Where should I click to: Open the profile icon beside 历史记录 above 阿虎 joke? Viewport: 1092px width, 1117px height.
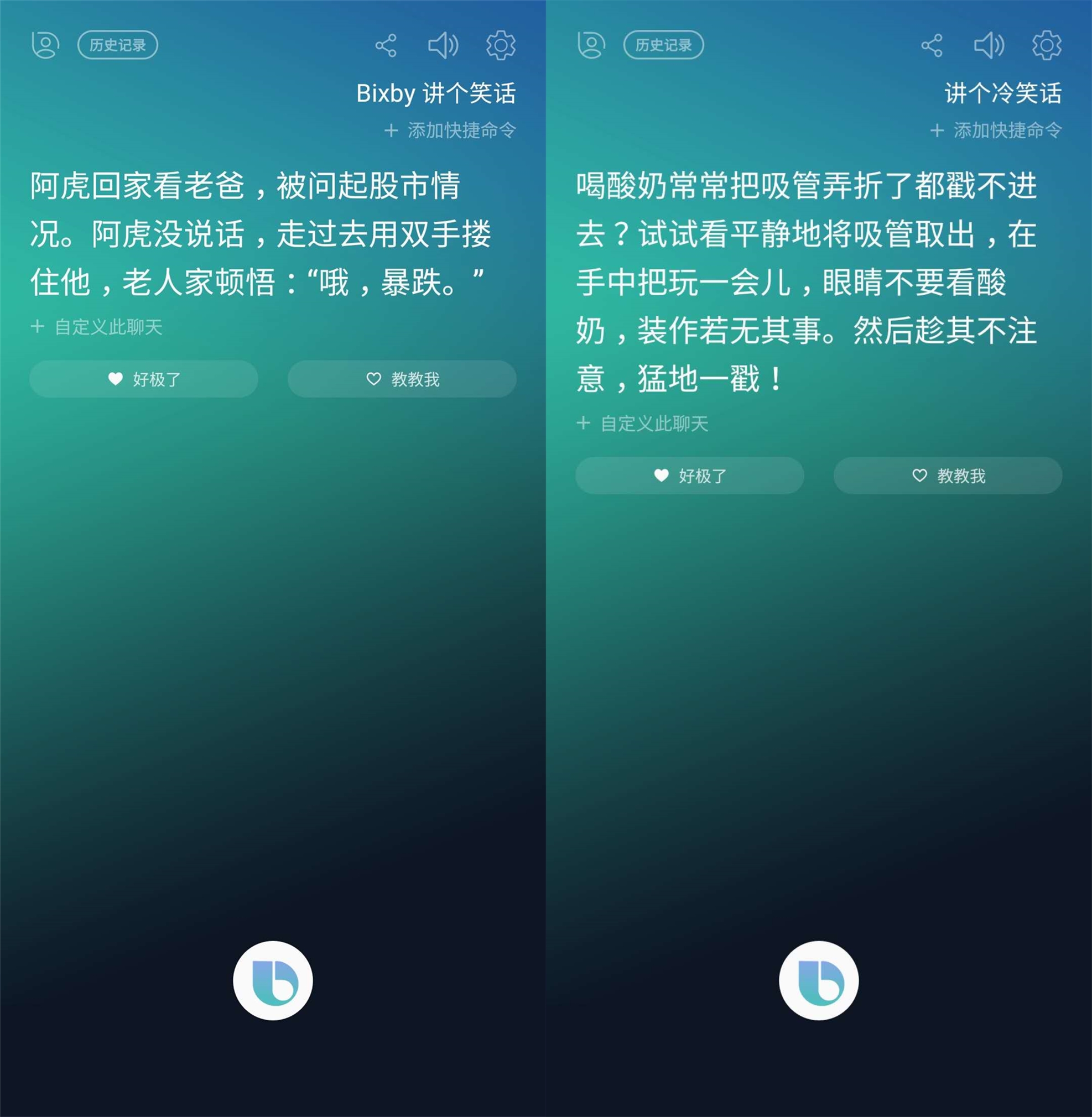coord(45,45)
